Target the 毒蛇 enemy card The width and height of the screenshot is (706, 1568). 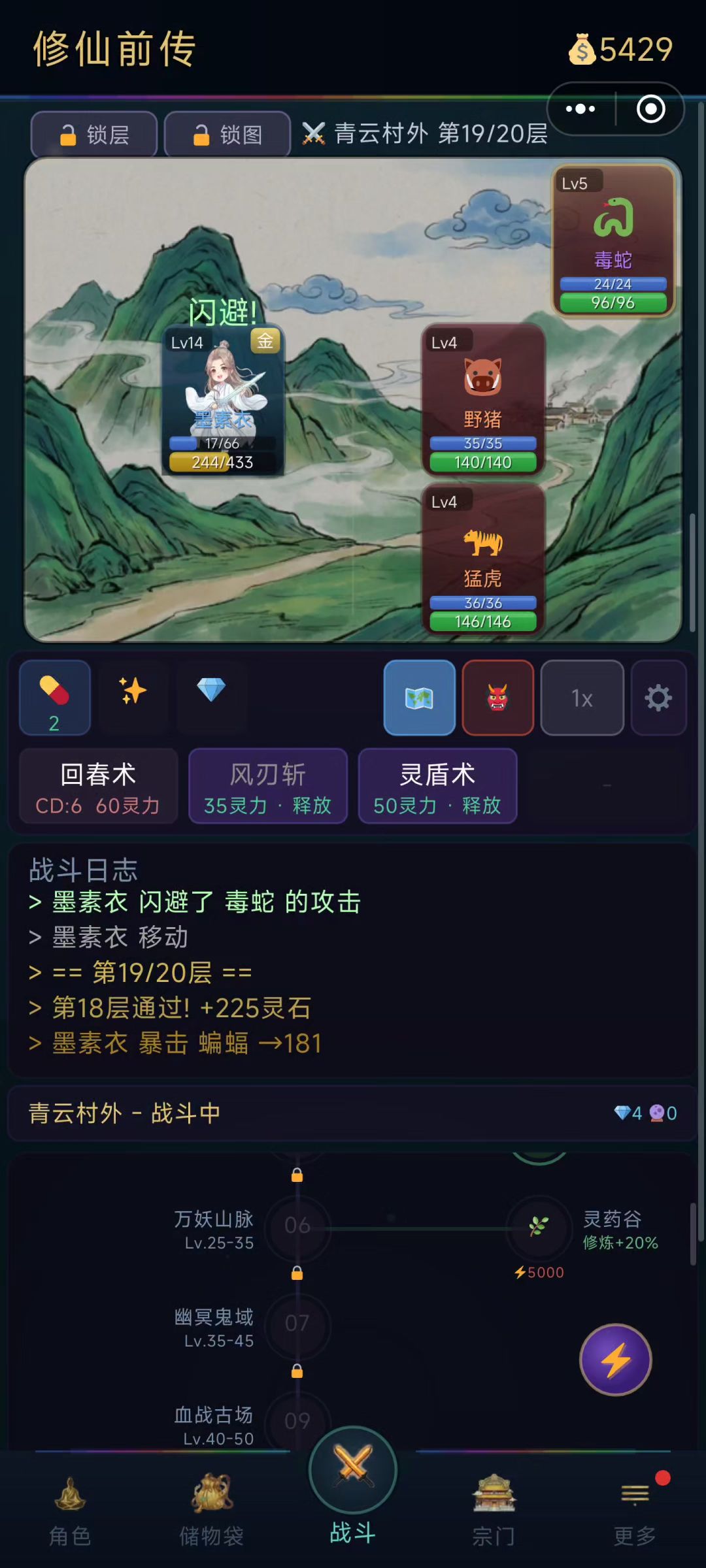(613, 240)
